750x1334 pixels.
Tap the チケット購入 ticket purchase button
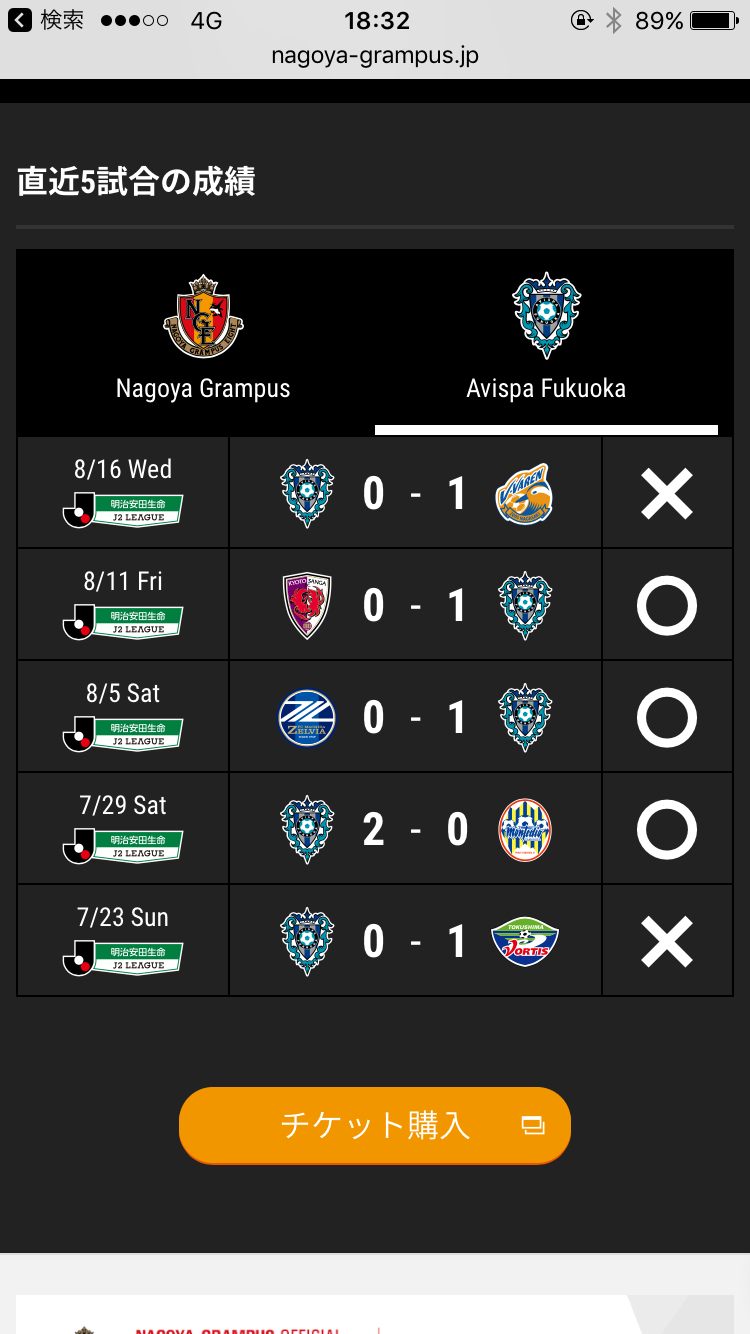tap(375, 1125)
